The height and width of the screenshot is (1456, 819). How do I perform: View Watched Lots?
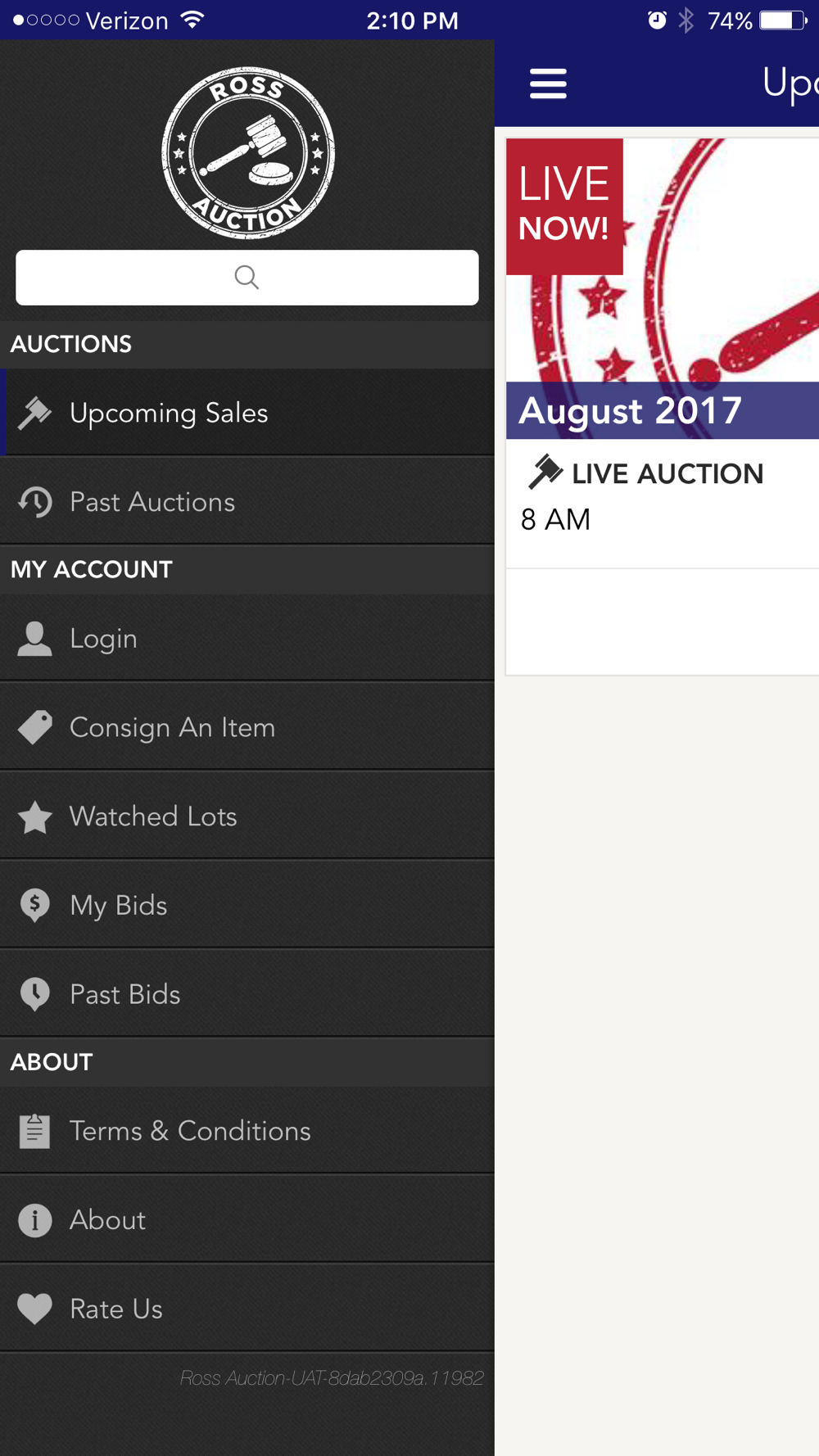click(247, 816)
